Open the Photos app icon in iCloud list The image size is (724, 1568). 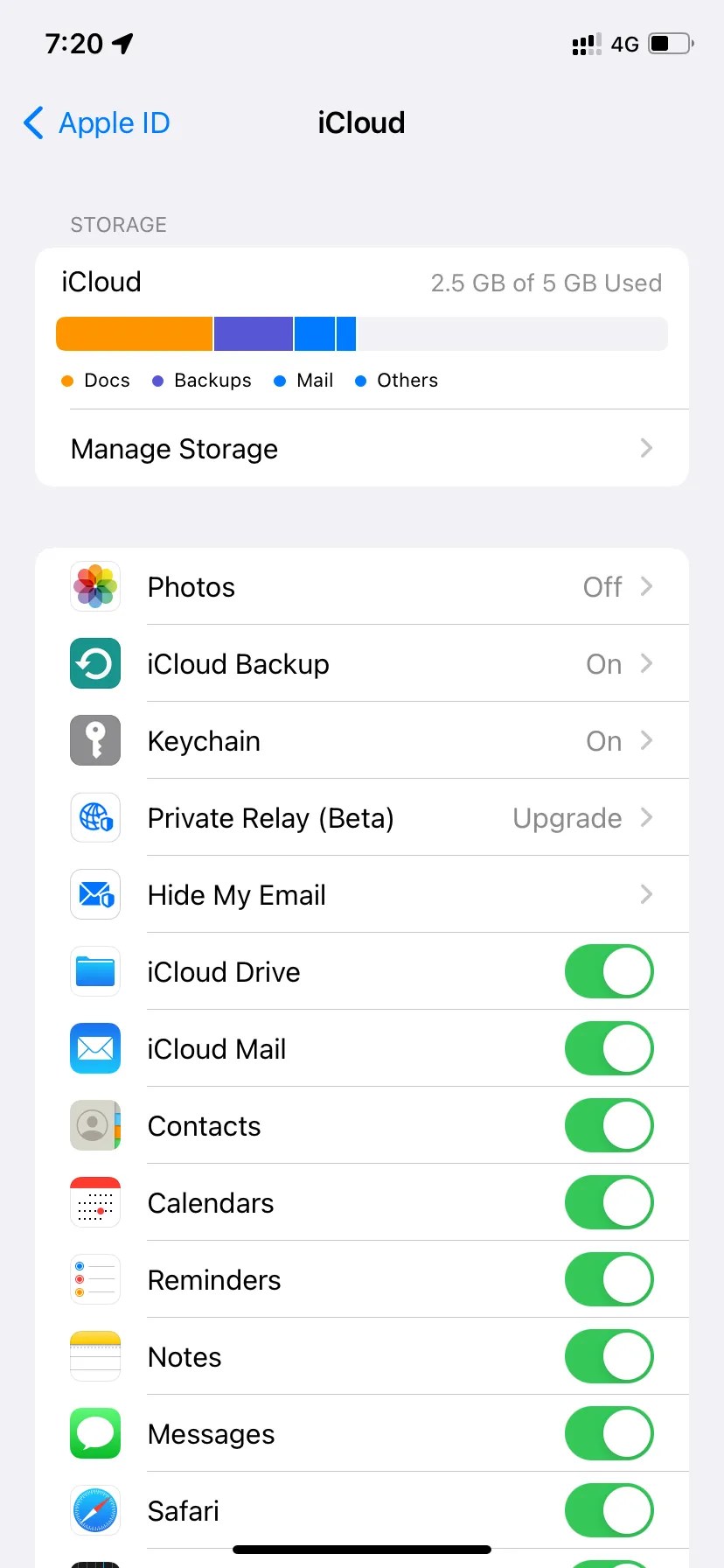94,586
